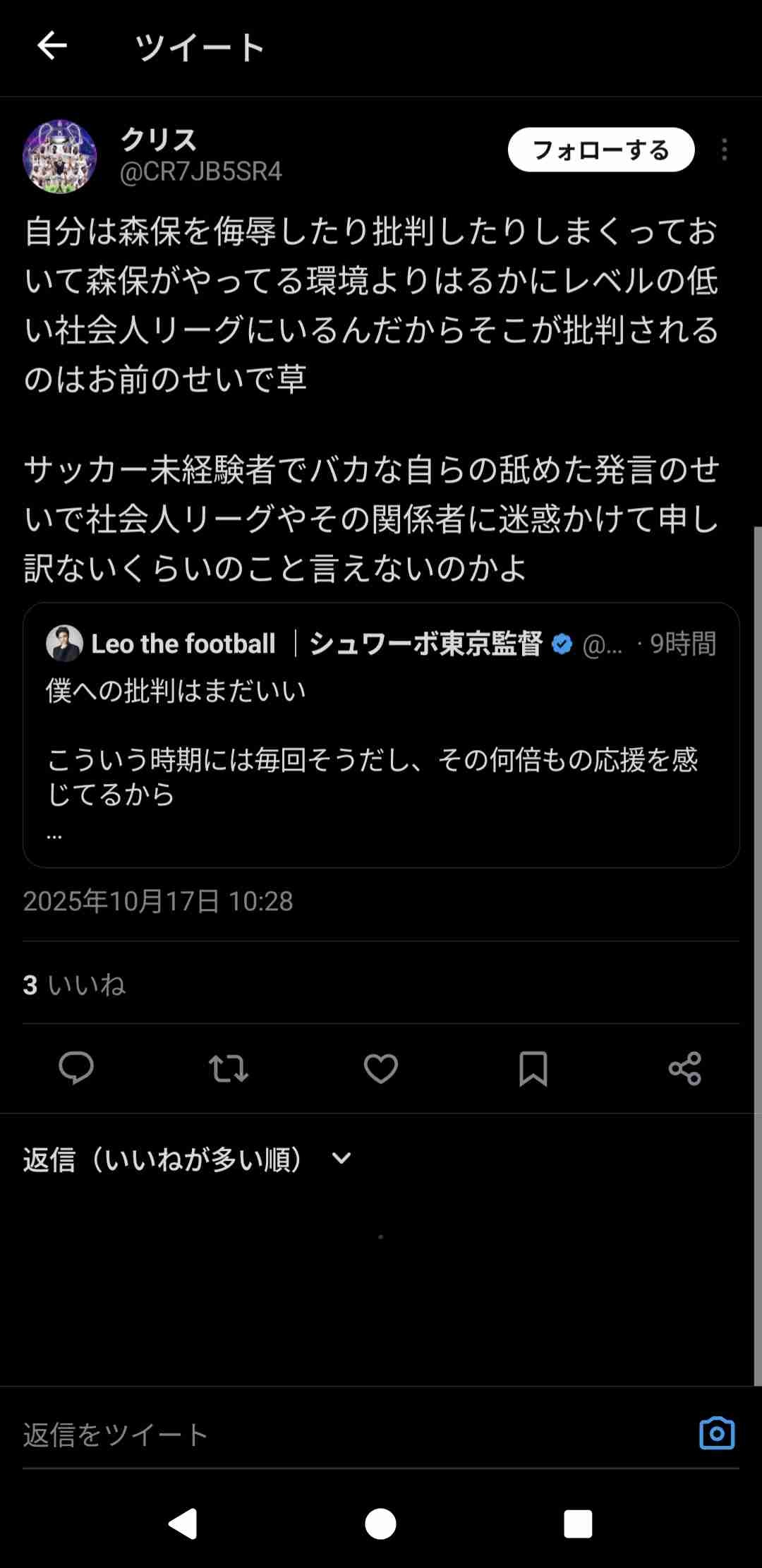762x1568 pixels.
Task: Retweet this post
Action: 229,1068
